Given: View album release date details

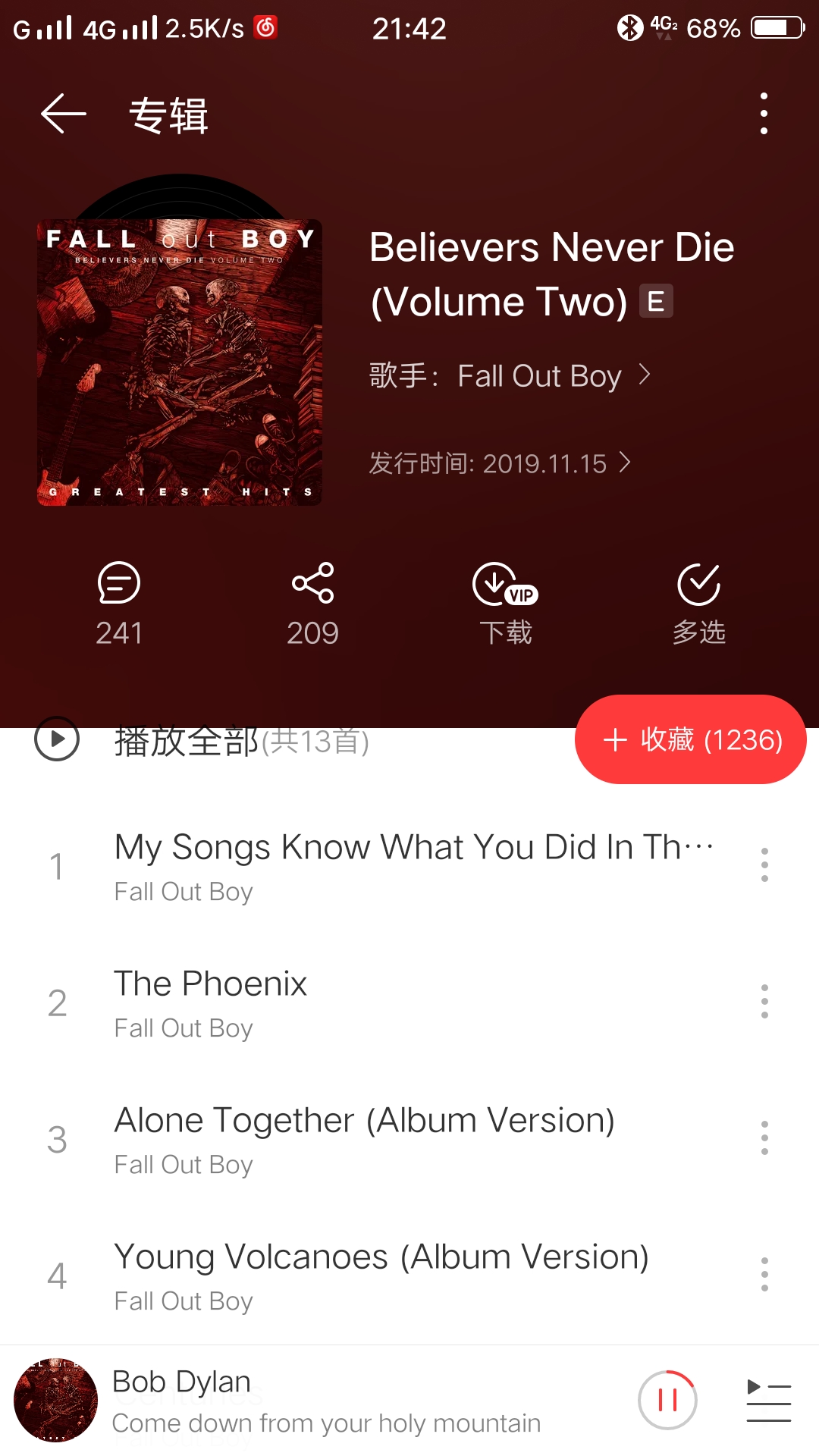Looking at the screenshot, I should (x=500, y=463).
